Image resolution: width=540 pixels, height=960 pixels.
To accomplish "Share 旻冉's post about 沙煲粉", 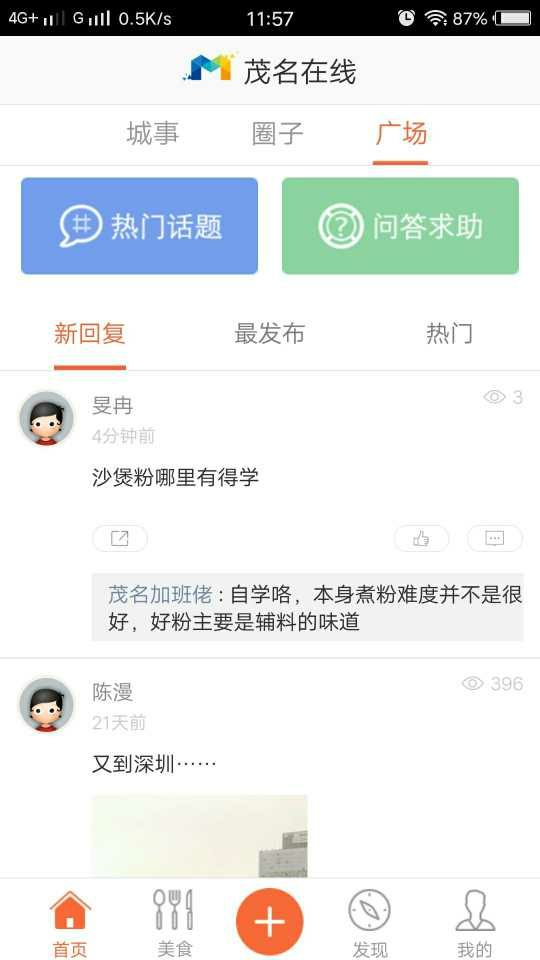I will click(120, 538).
